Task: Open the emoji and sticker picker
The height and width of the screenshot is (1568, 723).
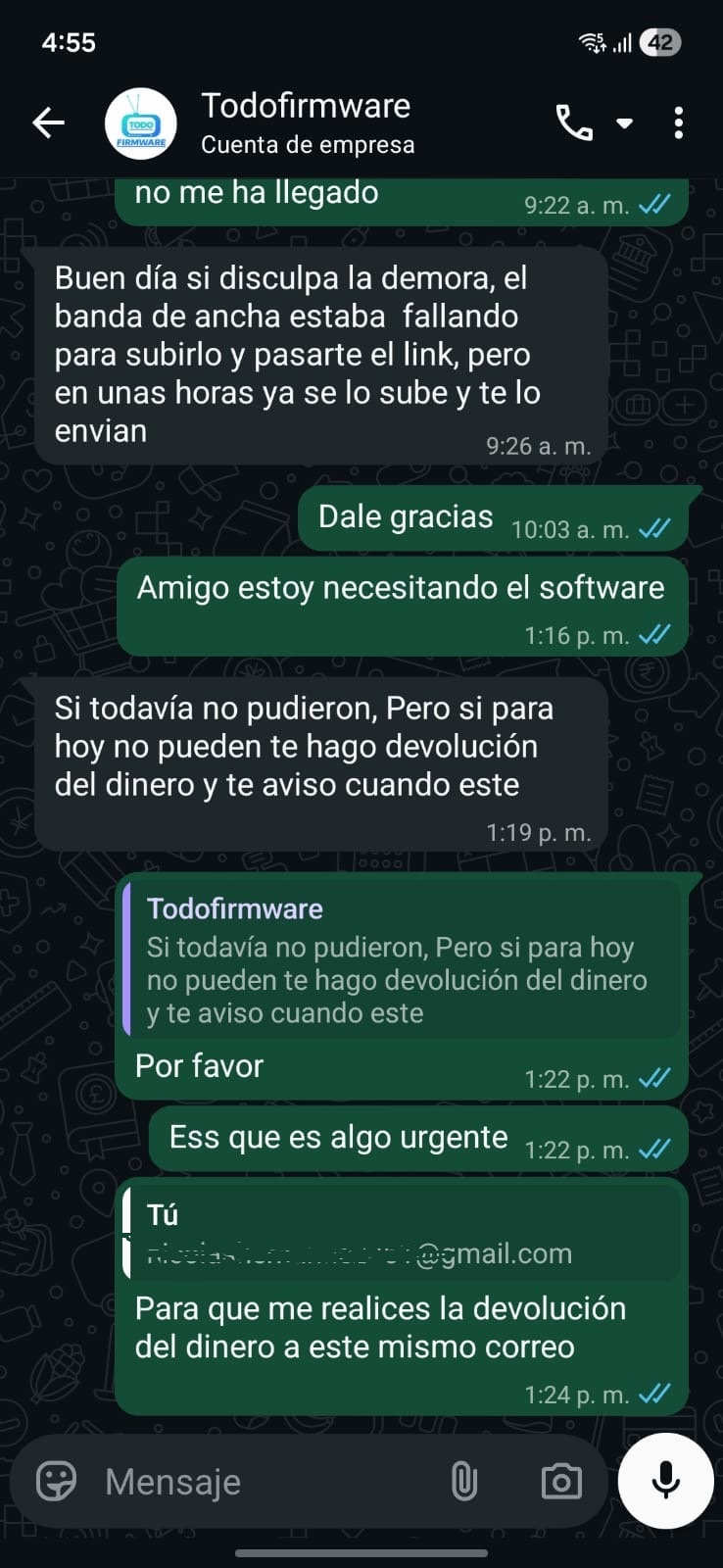Action: pos(56,1481)
